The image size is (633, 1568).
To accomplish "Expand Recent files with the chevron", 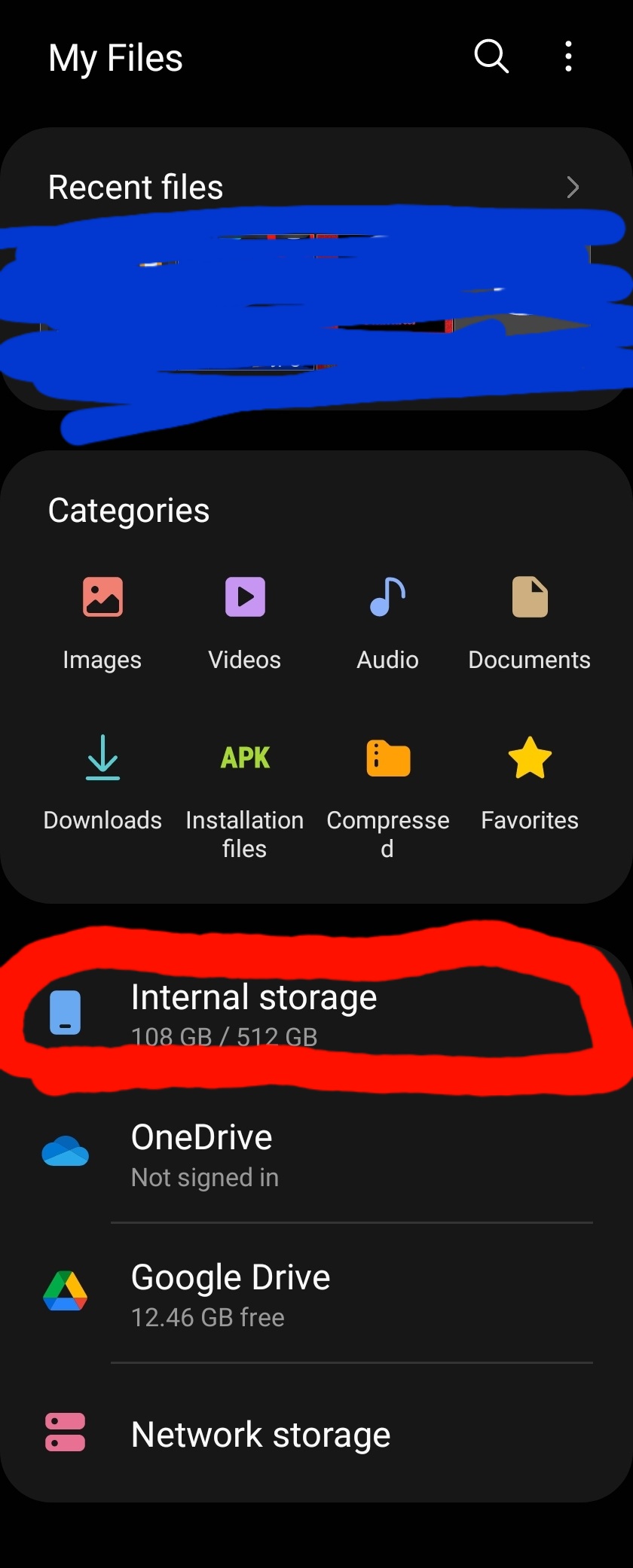I will click(572, 187).
